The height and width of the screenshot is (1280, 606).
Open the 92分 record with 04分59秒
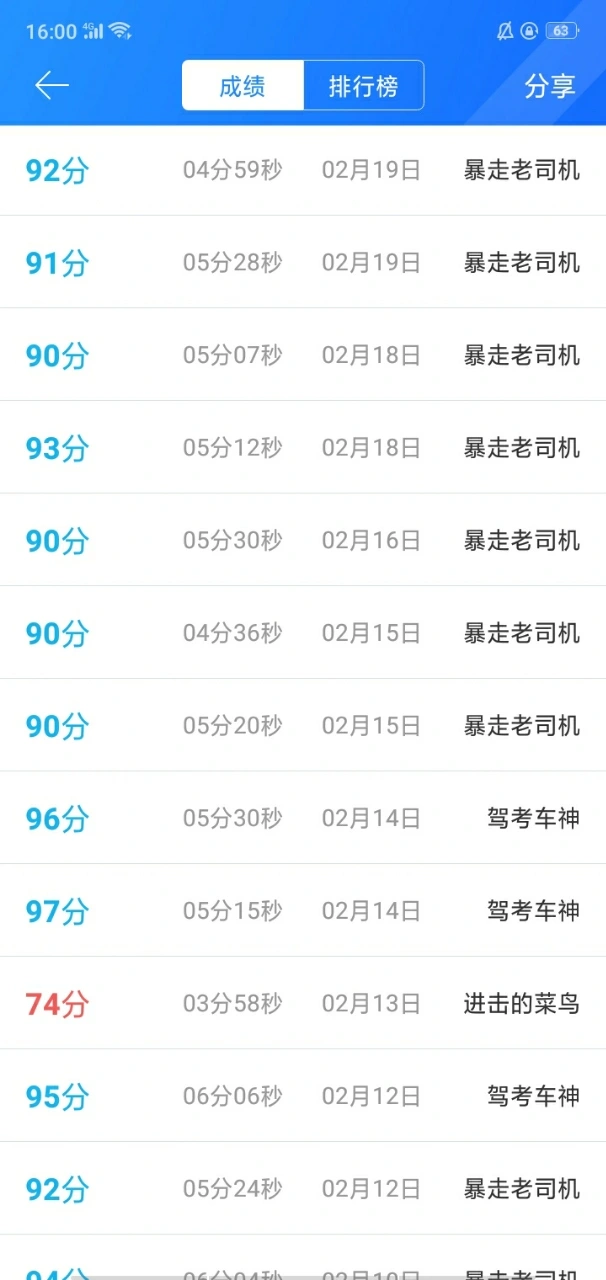pyautogui.click(x=303, y=170)
